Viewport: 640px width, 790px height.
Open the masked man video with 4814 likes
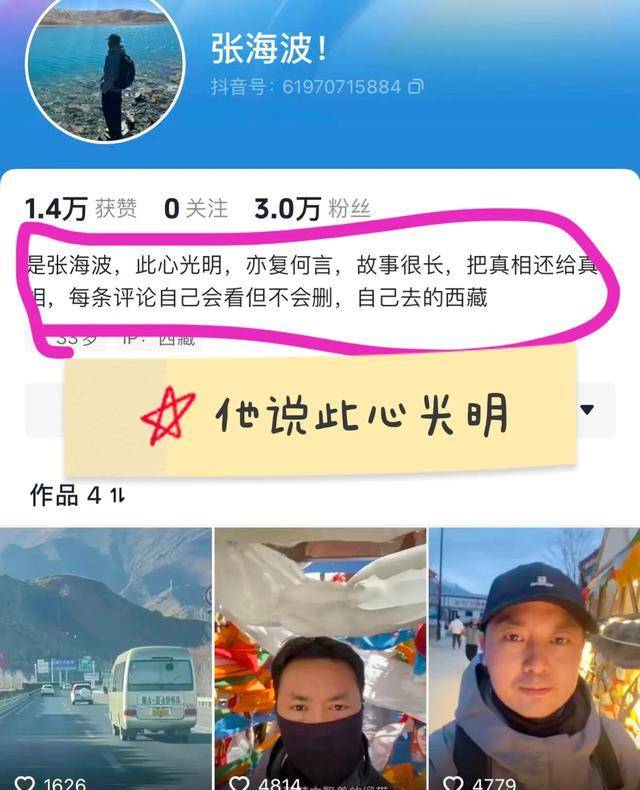pyautogui.click(x=320, y=655)
